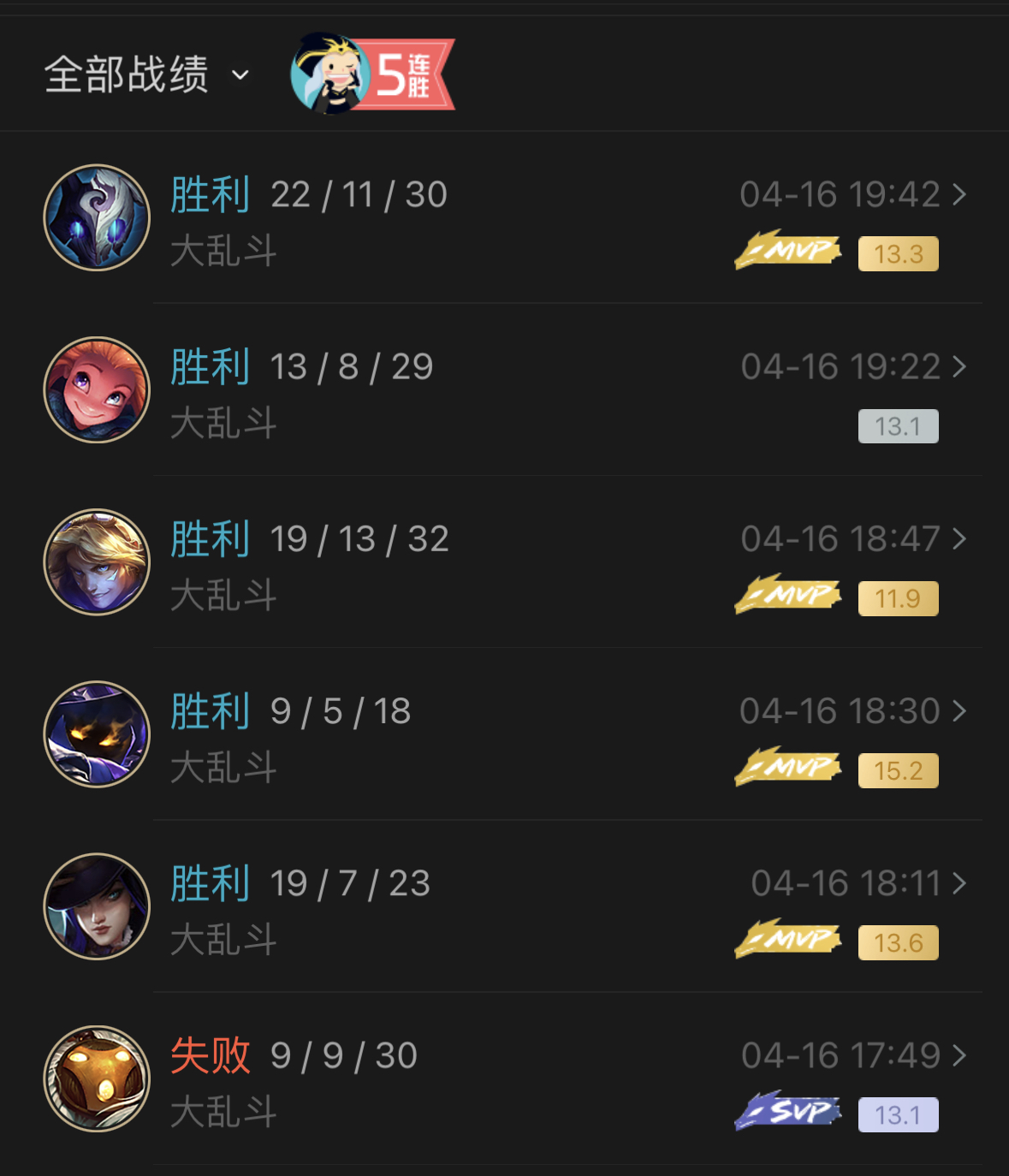
Task: Expand the 全部战绩 filter dropdown
Action: [x=147, y=75]
